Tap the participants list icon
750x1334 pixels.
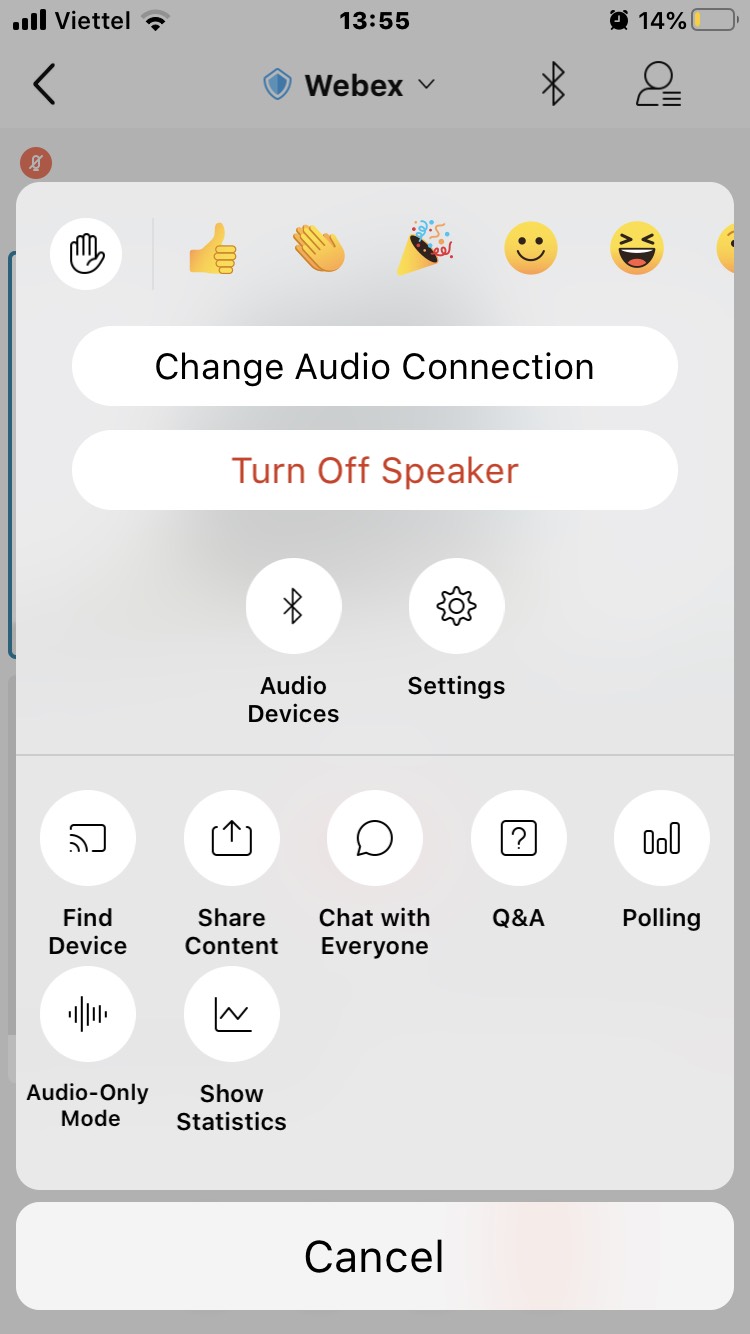point(657,84)
